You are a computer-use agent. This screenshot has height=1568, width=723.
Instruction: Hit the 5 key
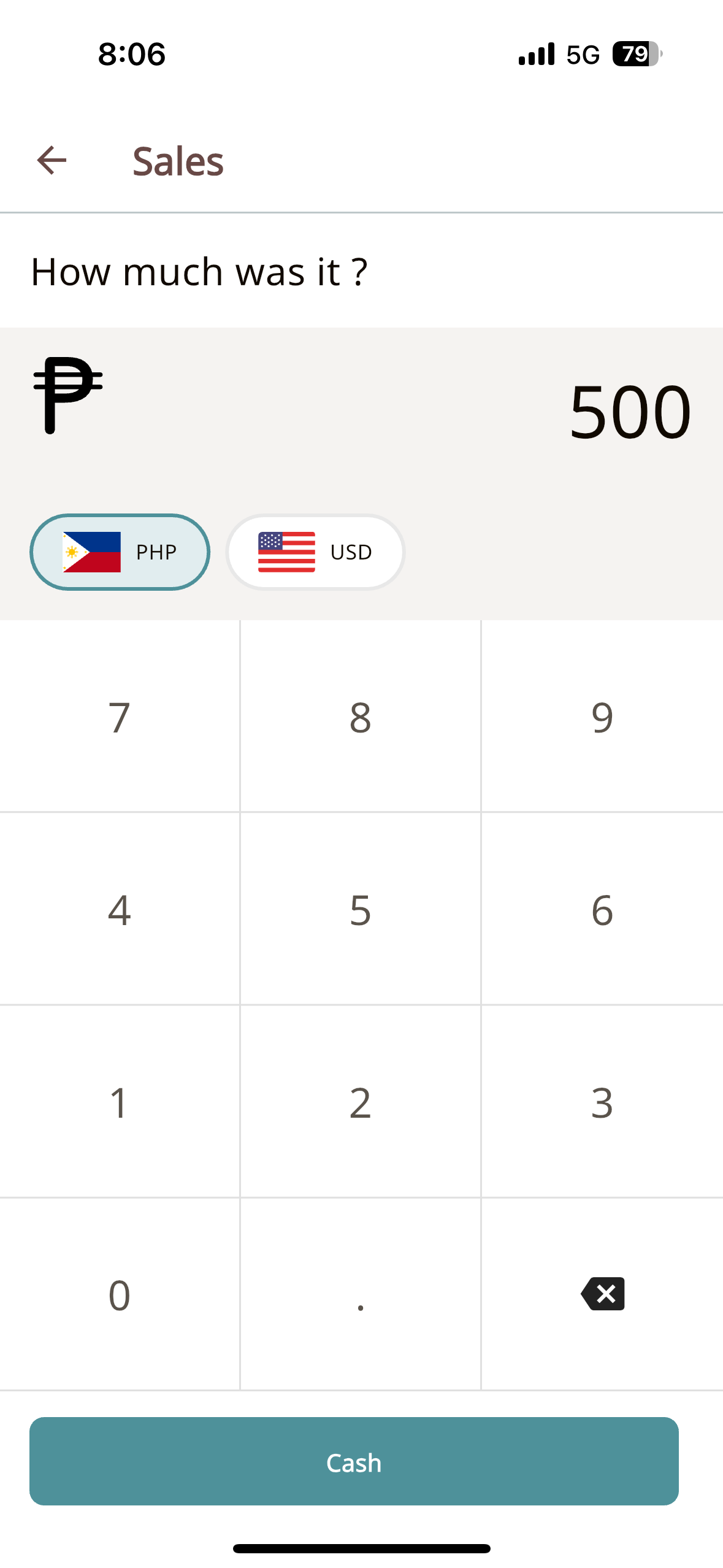(x=361, y=909)
